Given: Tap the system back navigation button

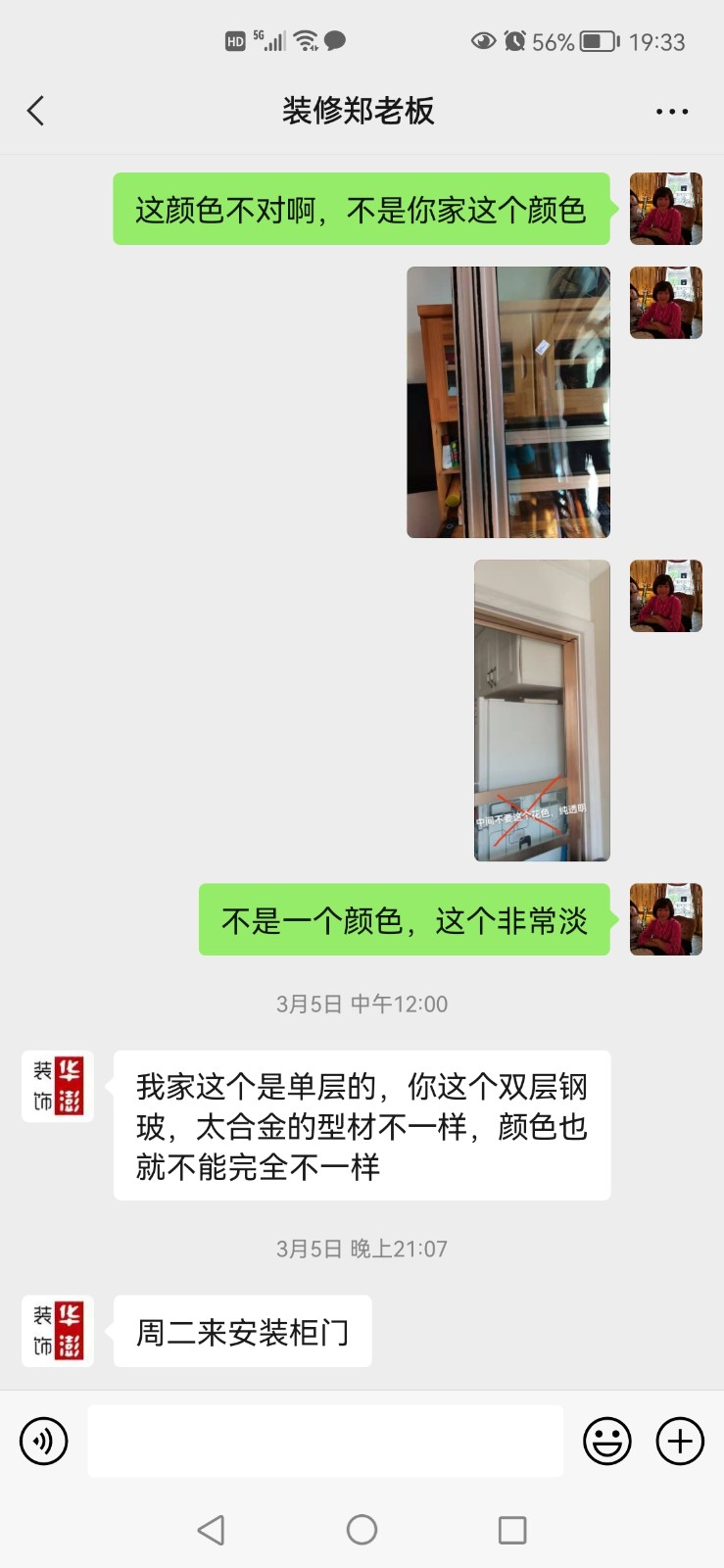Looking at the screenshot, I should point(211,1530).
